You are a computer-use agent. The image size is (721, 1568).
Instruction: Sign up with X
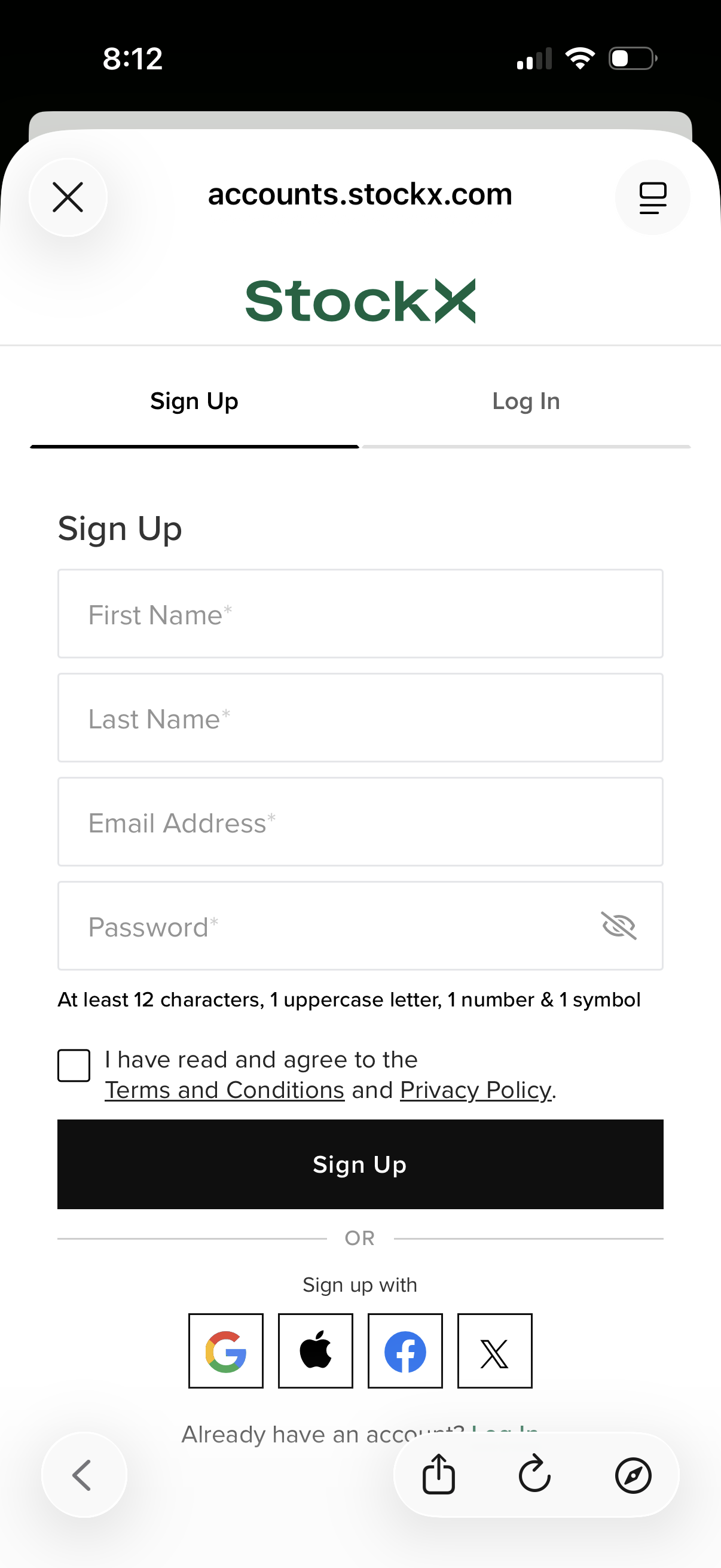494,1352
